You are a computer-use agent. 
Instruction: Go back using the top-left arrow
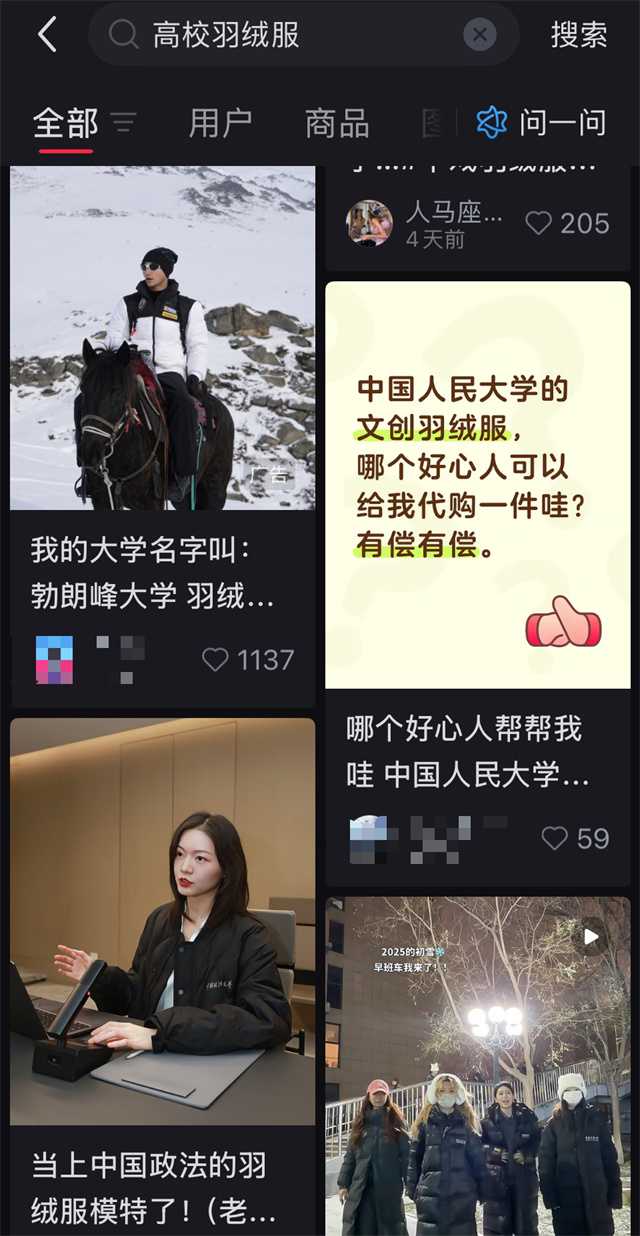pyautogui.click(x=46, y=35)
